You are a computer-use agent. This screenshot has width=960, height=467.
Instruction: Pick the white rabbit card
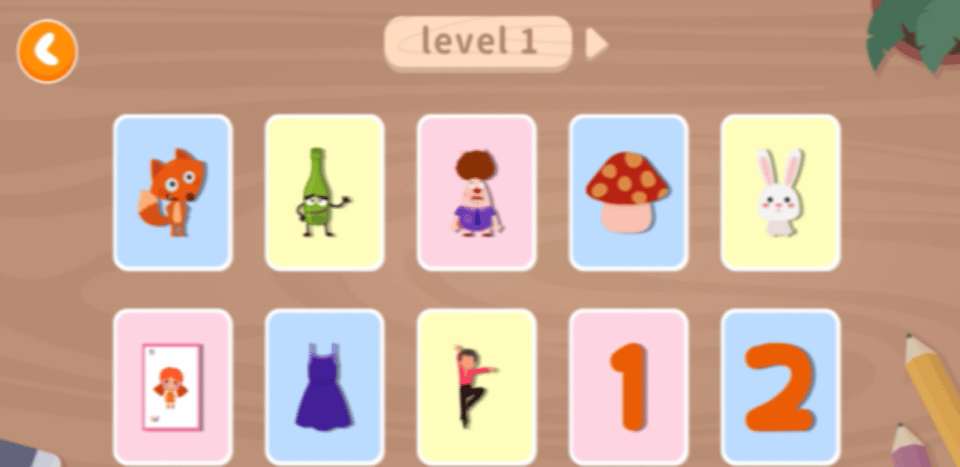click(x=781, y=192)
